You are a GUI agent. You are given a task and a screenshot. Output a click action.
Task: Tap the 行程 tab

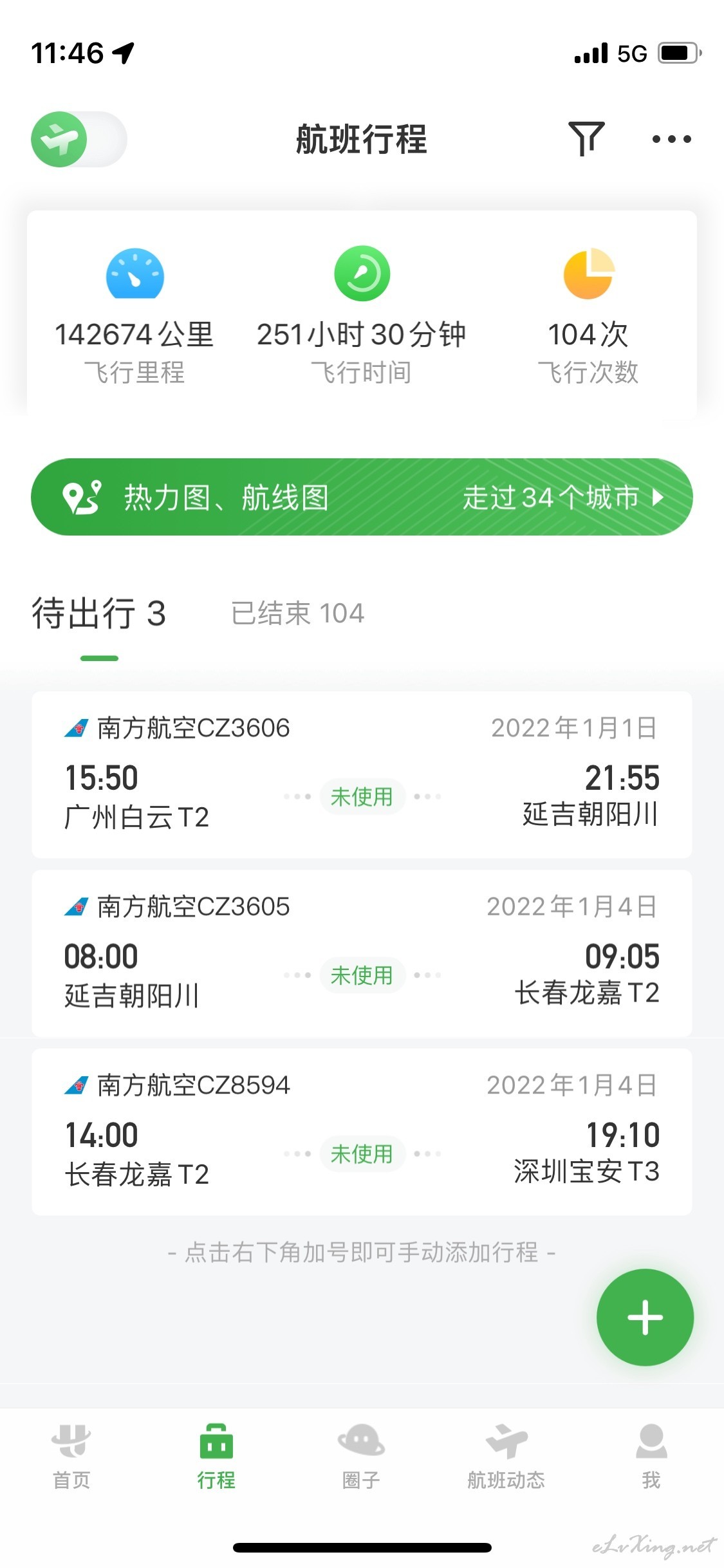[216, 1457]
